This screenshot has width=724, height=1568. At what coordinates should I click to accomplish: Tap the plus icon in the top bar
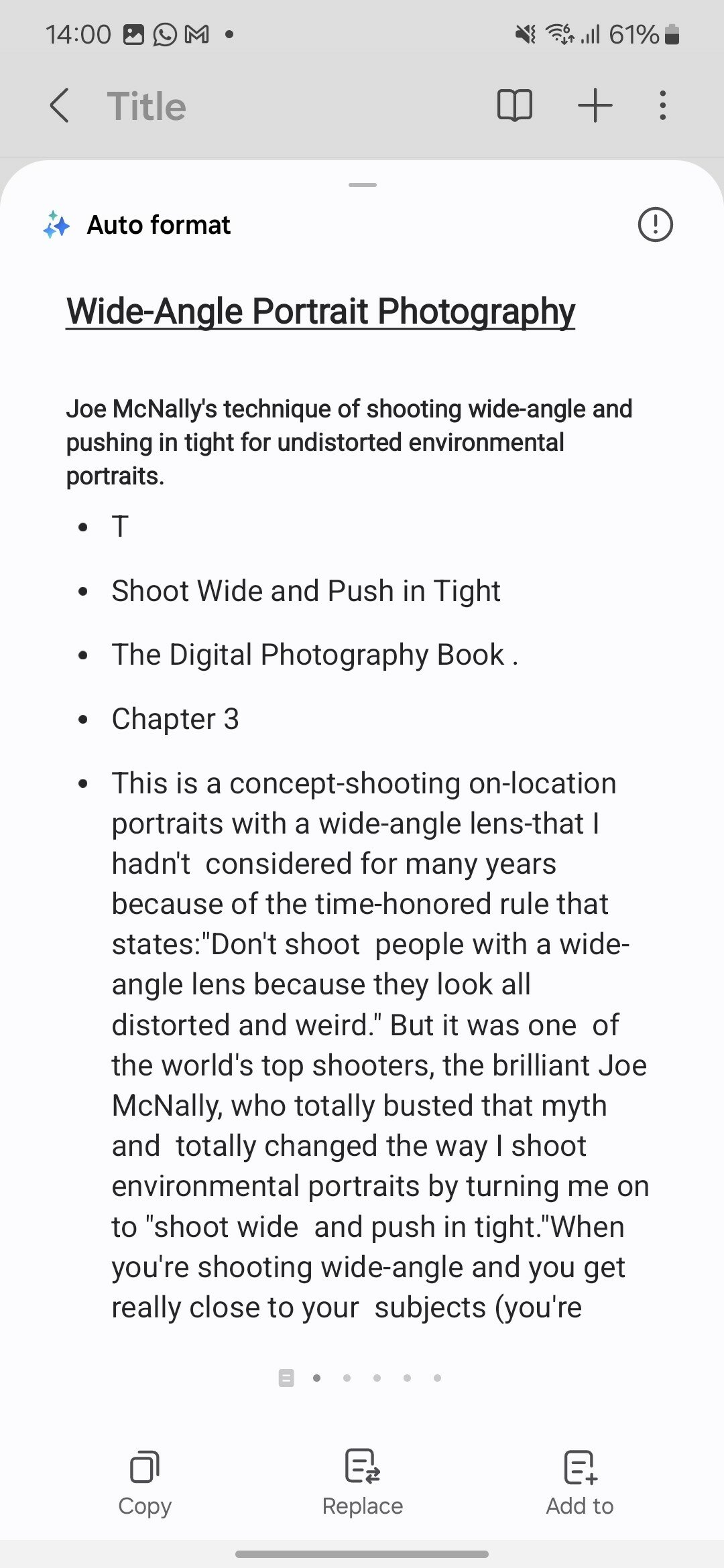coord(595,106)
